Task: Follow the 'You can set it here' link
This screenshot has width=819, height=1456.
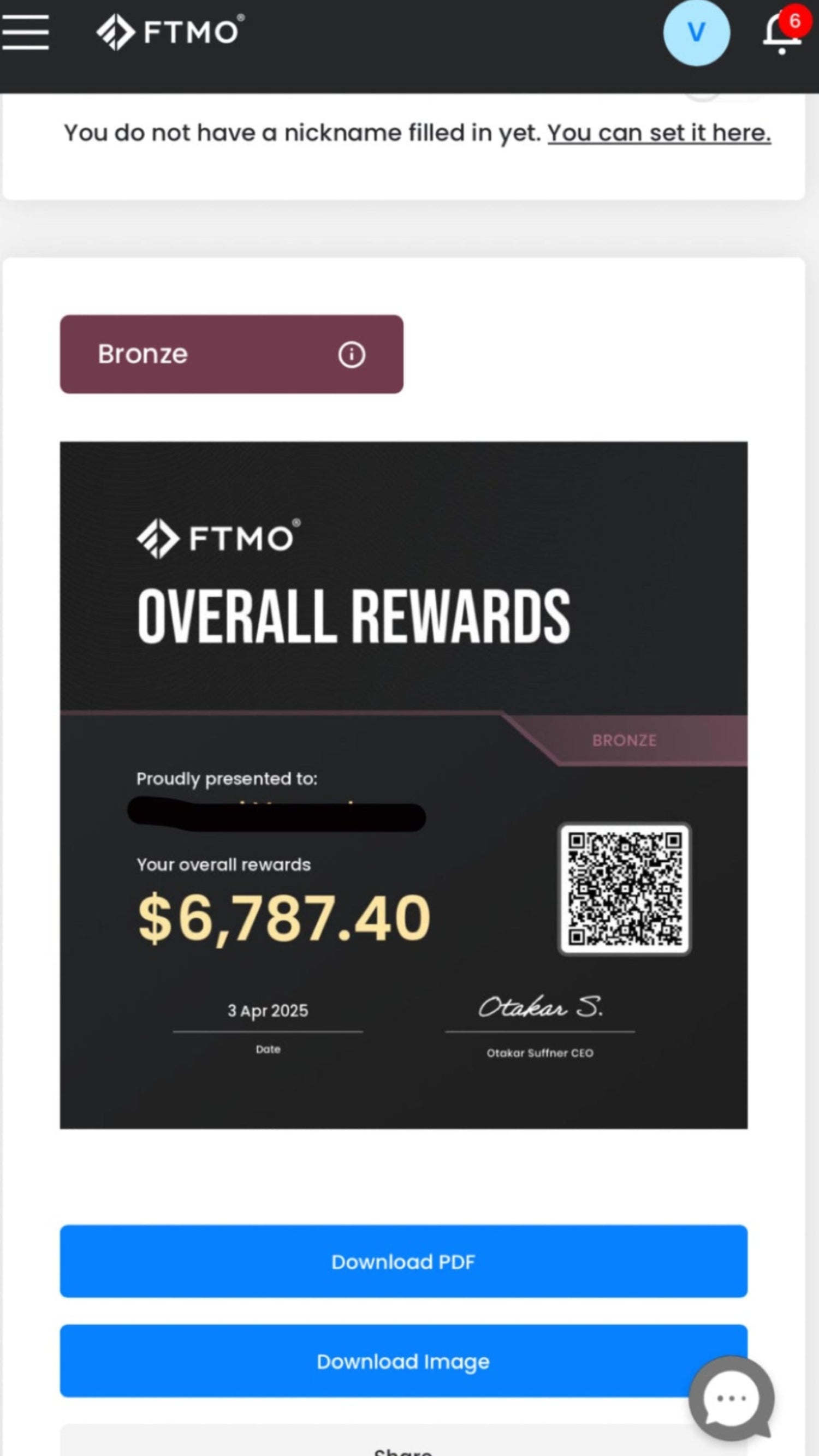Action: pyautogui.click(x=659, y=133)
